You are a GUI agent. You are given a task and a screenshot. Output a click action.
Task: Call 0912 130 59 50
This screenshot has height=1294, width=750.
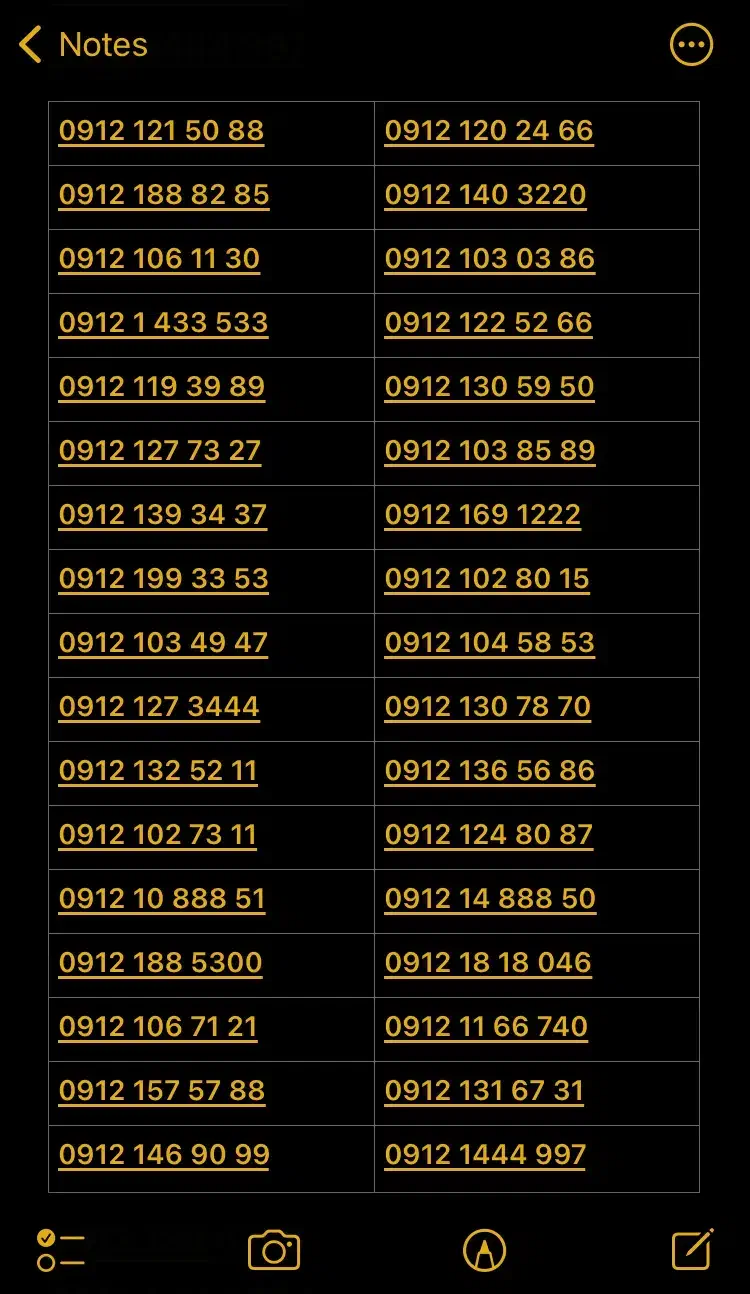(x=489, y=387)
